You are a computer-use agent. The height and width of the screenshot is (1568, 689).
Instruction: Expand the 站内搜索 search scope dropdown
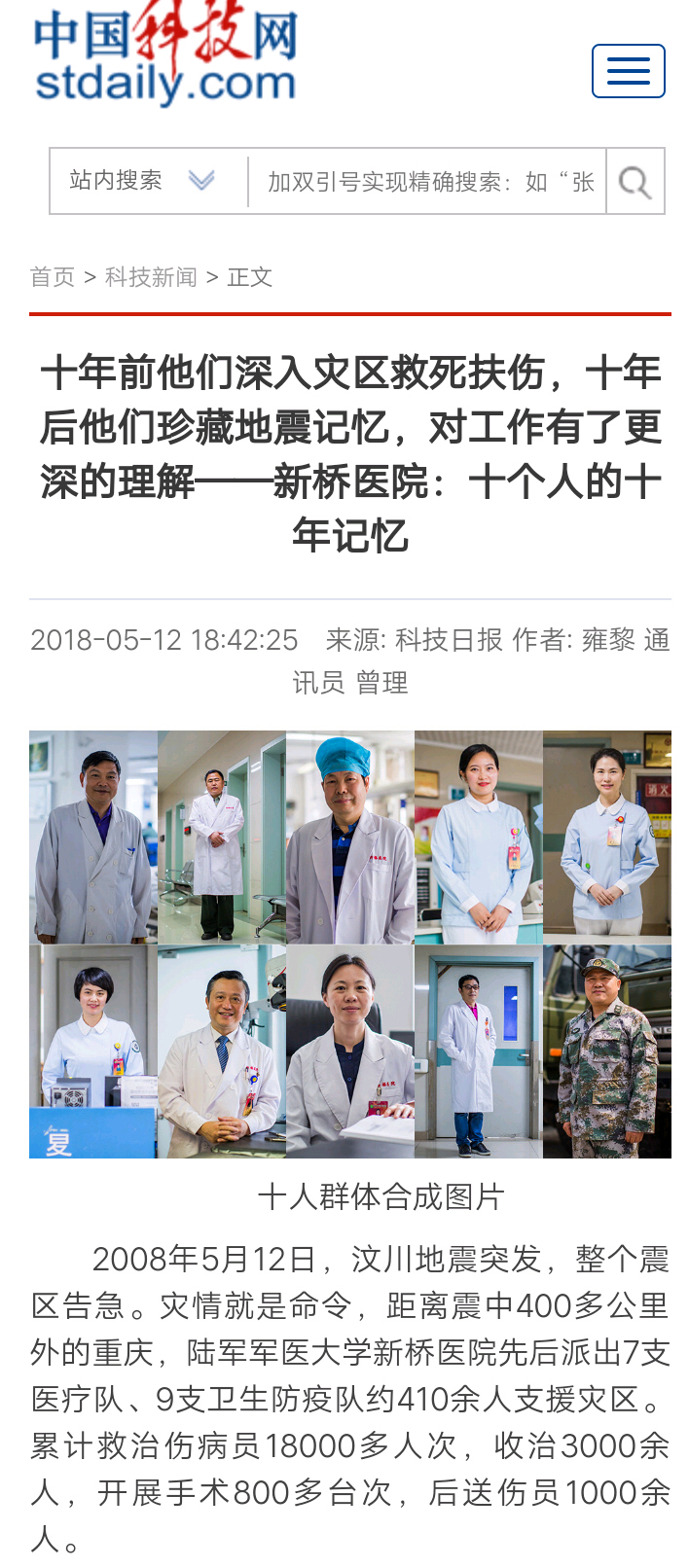point(146,181)
